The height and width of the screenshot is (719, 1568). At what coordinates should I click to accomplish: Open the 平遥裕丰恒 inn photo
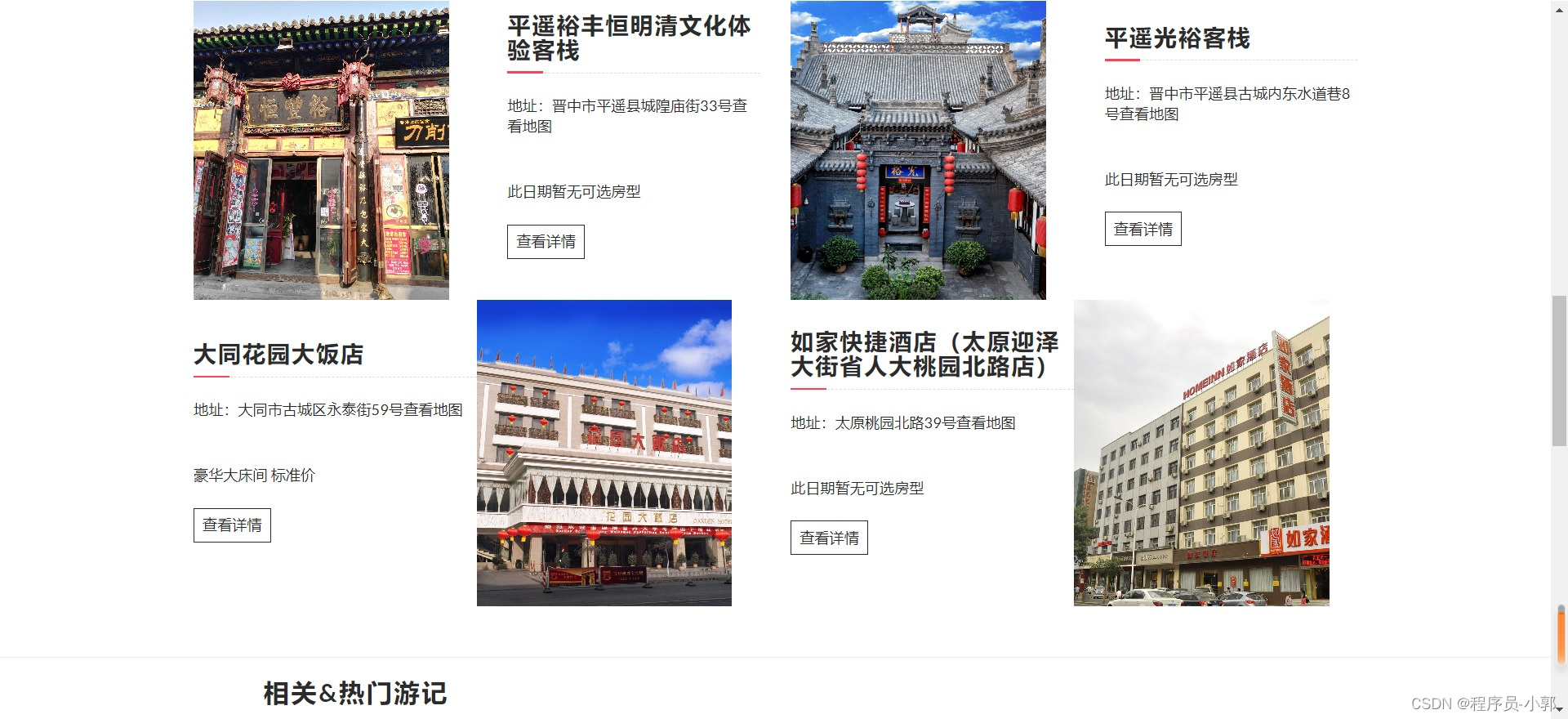[321, 150]
